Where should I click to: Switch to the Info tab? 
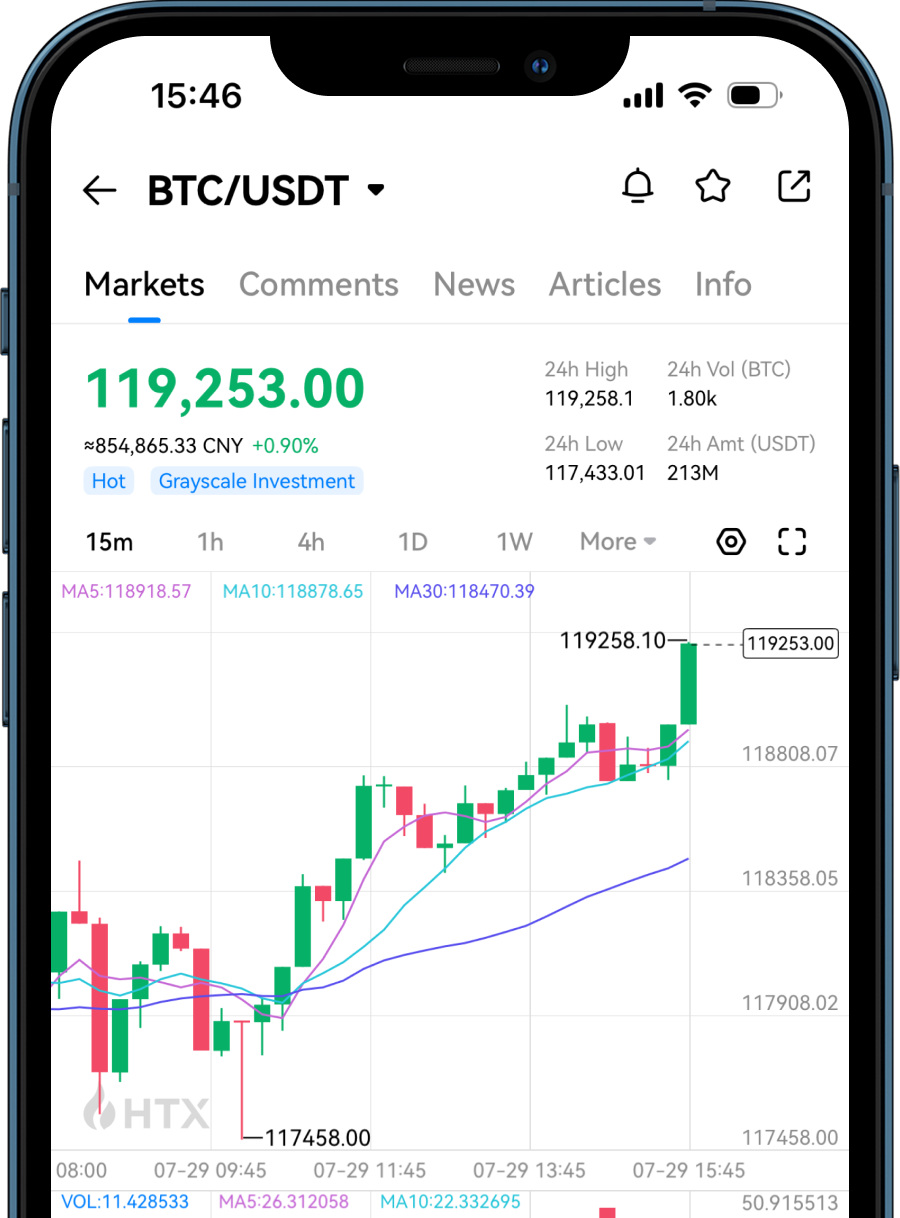(x=723, y=284)
